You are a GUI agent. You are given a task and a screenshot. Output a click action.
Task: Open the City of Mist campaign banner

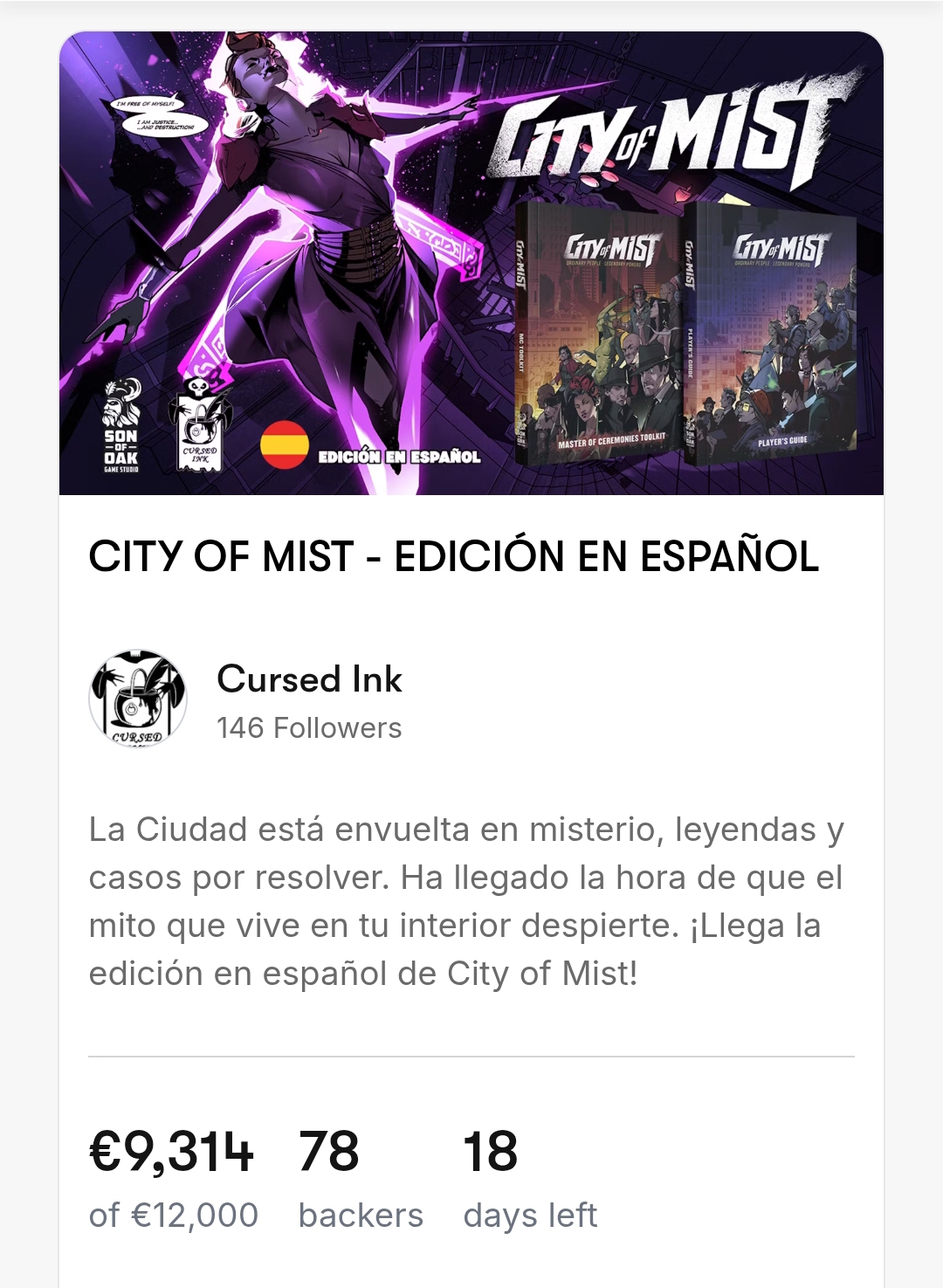coord(471,263)
